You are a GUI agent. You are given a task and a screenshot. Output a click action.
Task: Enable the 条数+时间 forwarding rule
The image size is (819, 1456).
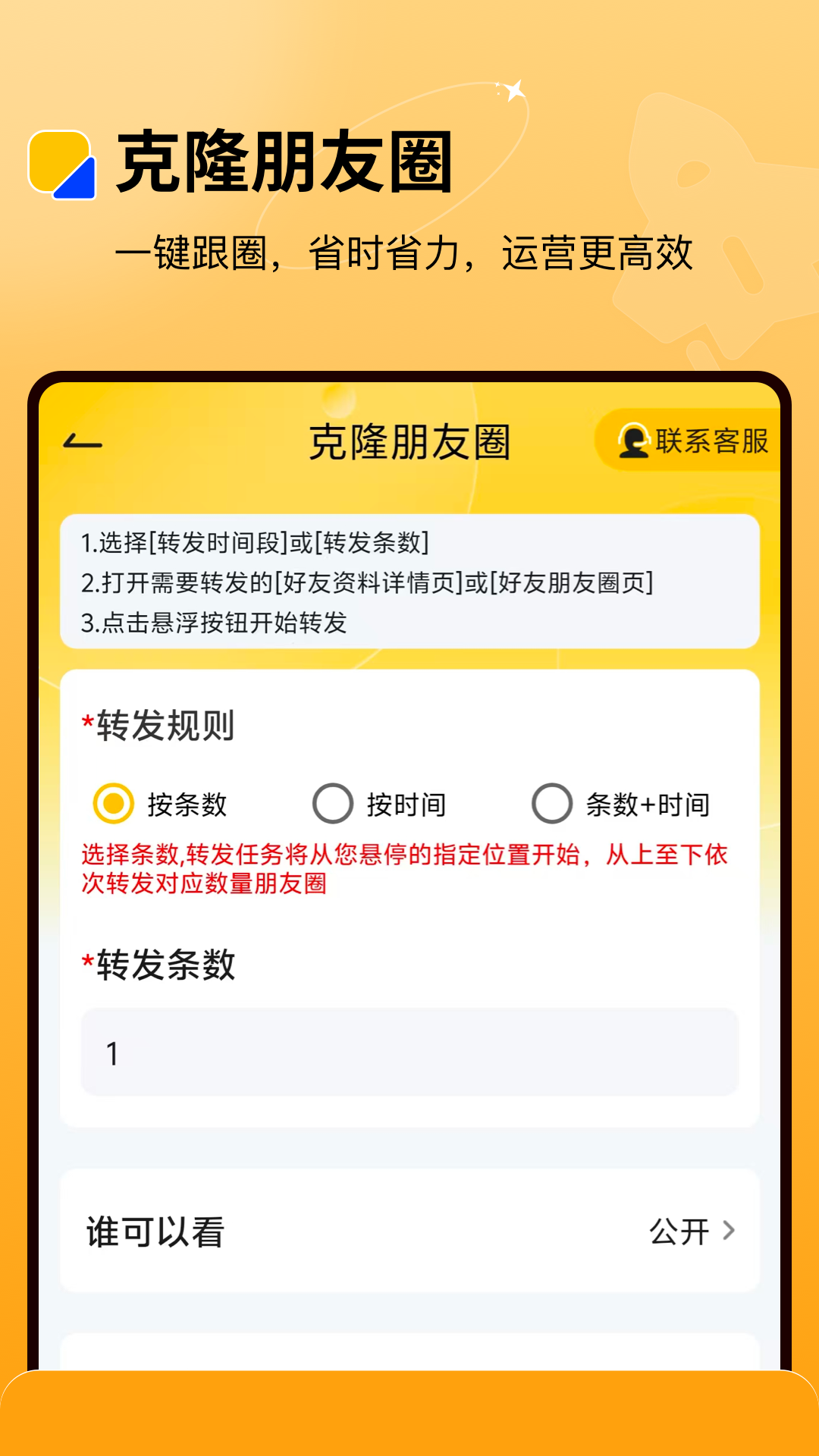point(553,802)
